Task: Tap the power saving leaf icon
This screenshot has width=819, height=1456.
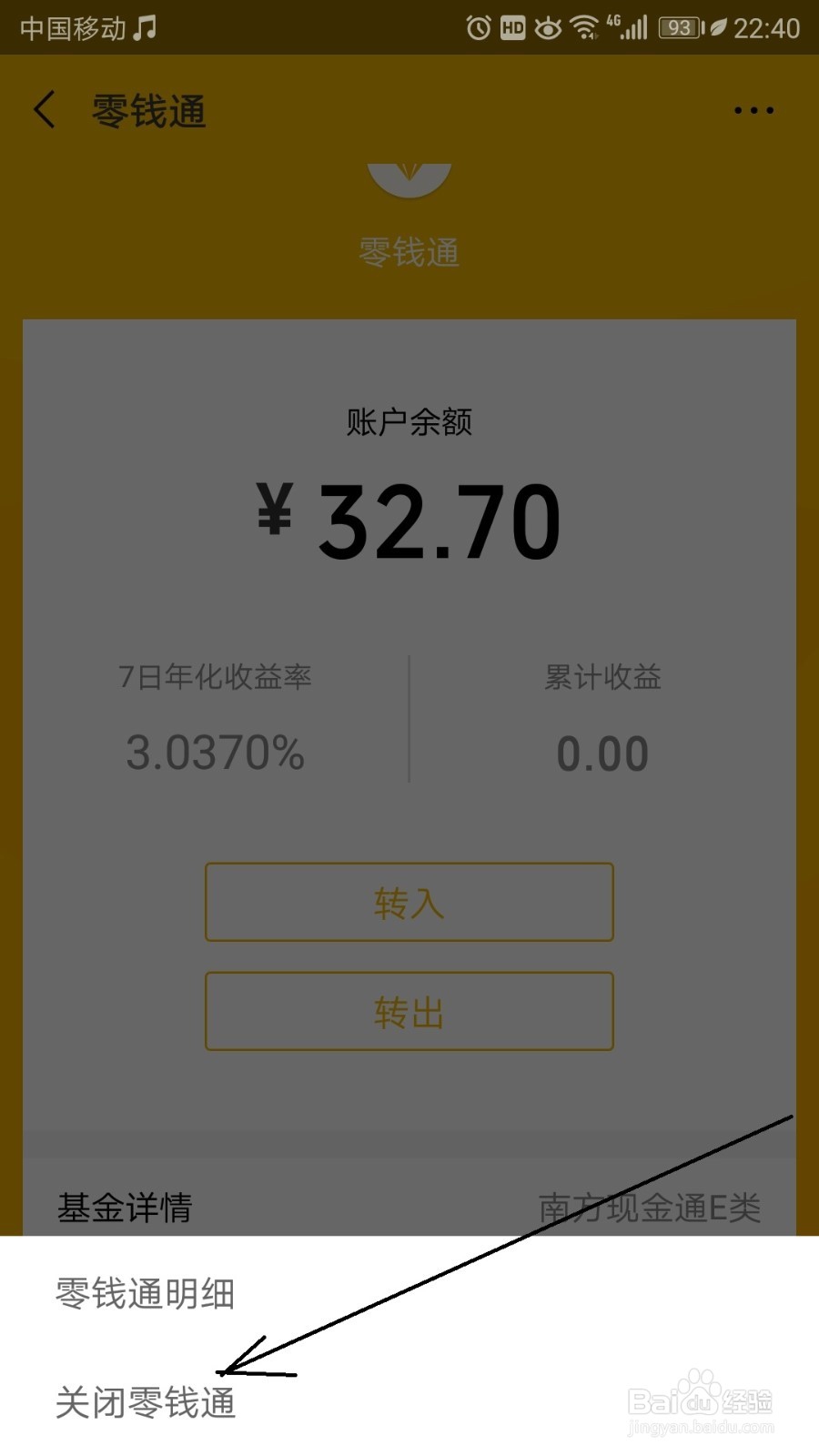Action: (x=719, y=27)
